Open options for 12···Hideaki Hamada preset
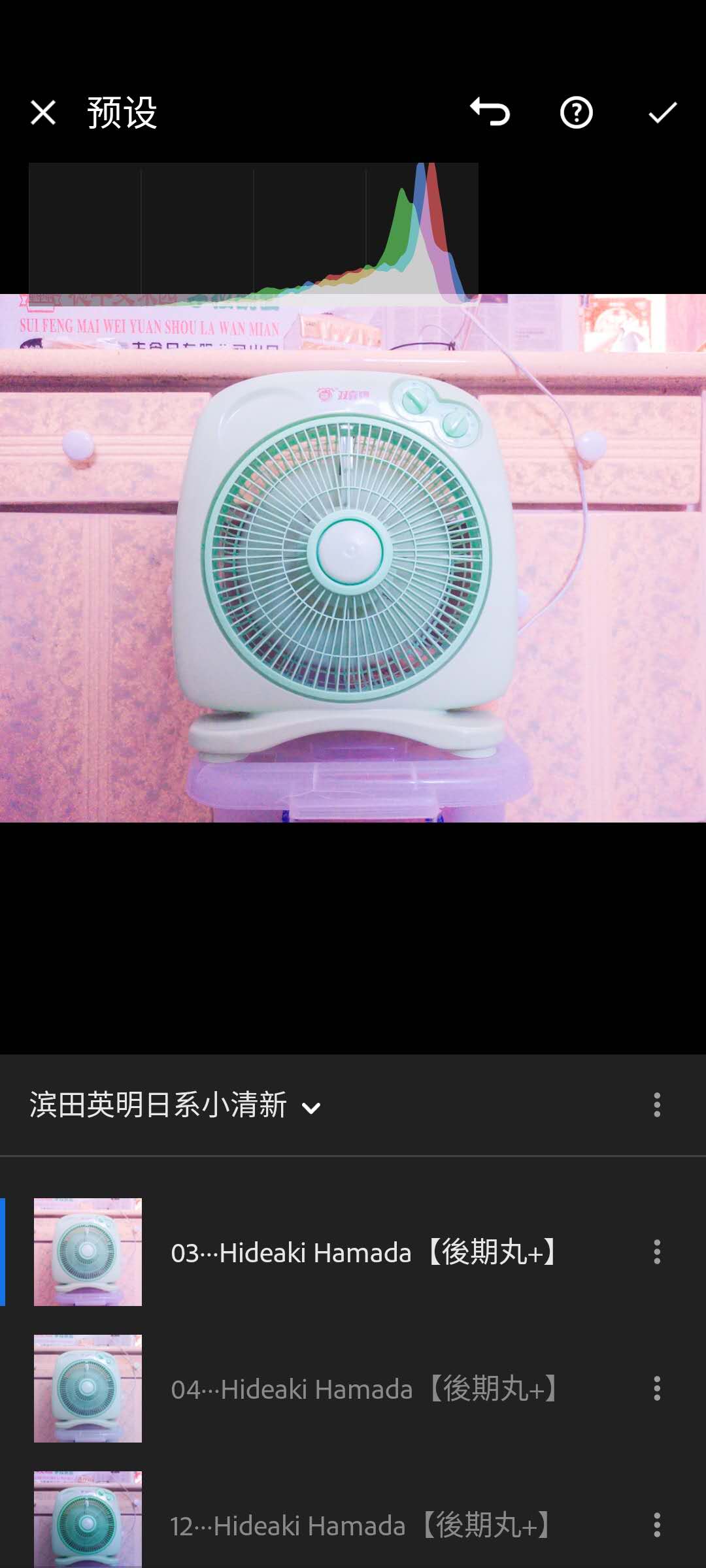The image size is (706, 1568). tap(657, 1525)
